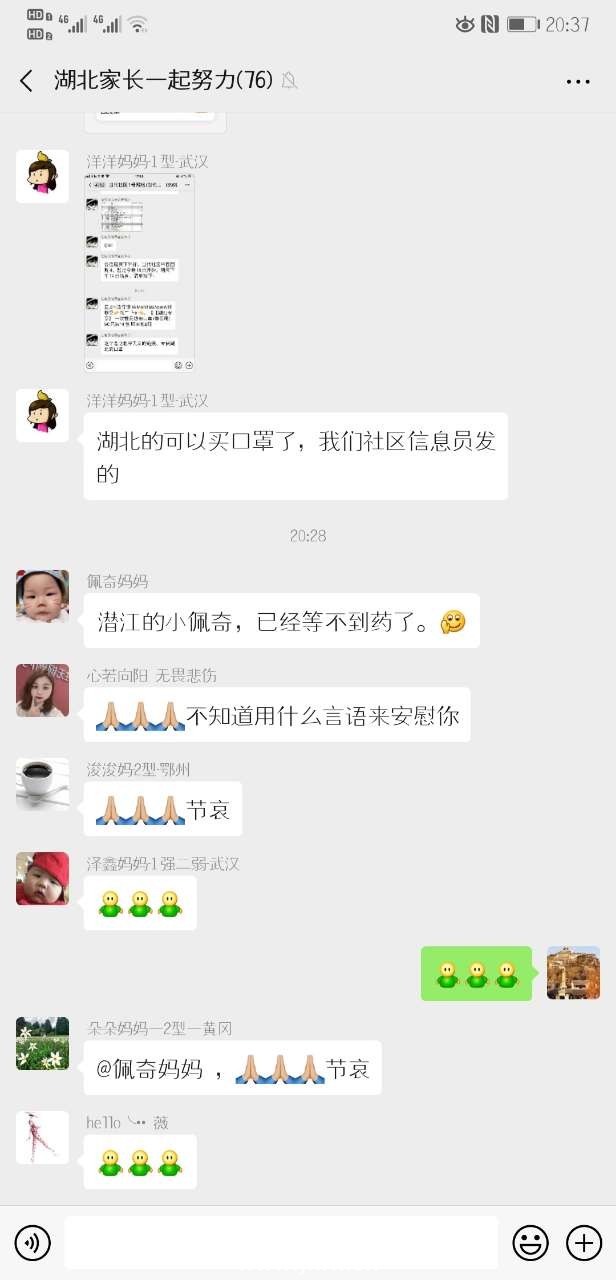The width and height of the screenshot is (616, 1280).
Task: Open the emoji picker
Action: 530,1243
